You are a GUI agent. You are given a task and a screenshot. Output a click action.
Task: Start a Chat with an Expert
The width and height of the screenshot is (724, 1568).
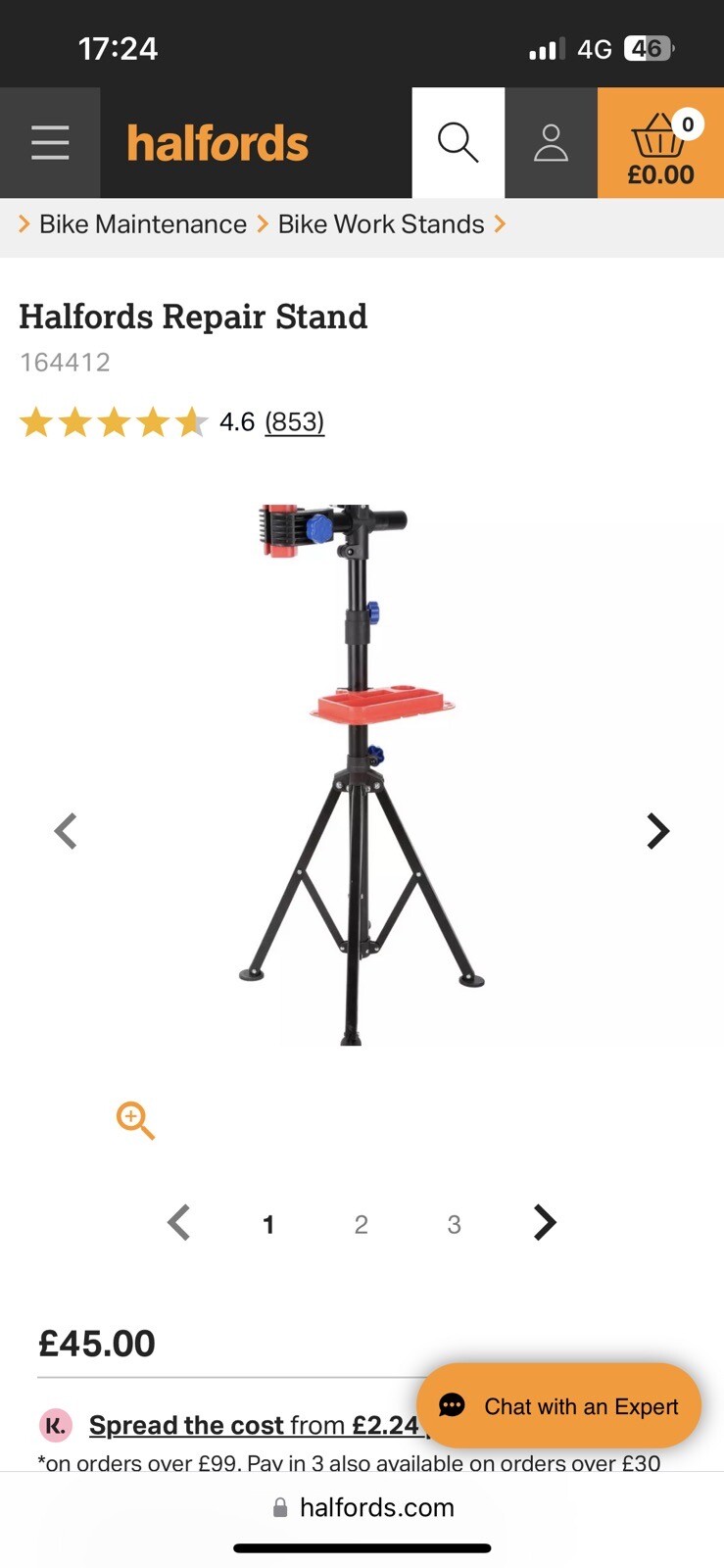point(558,1406)
